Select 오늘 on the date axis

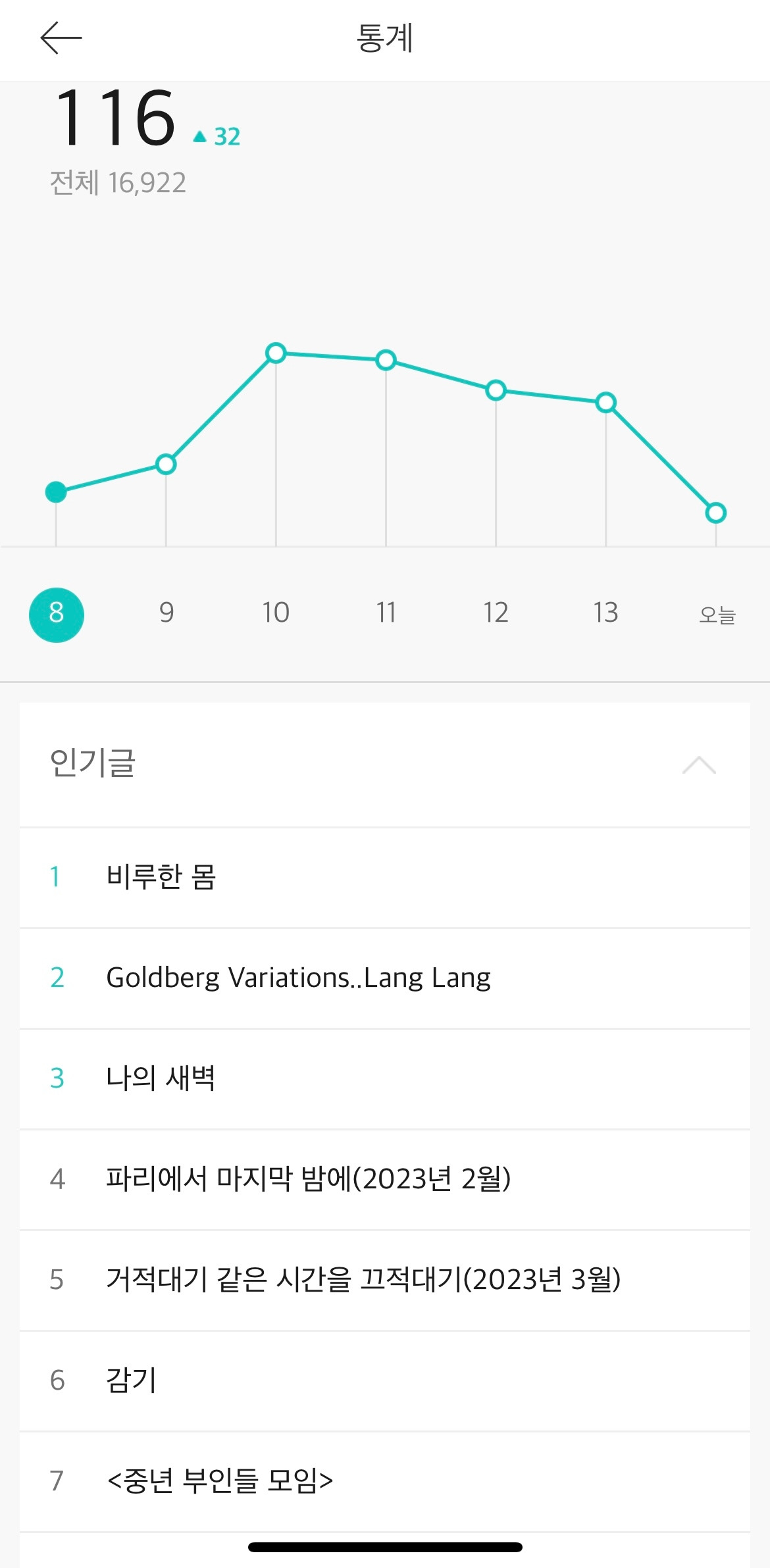pyautogui.click(x=717, y=615)
